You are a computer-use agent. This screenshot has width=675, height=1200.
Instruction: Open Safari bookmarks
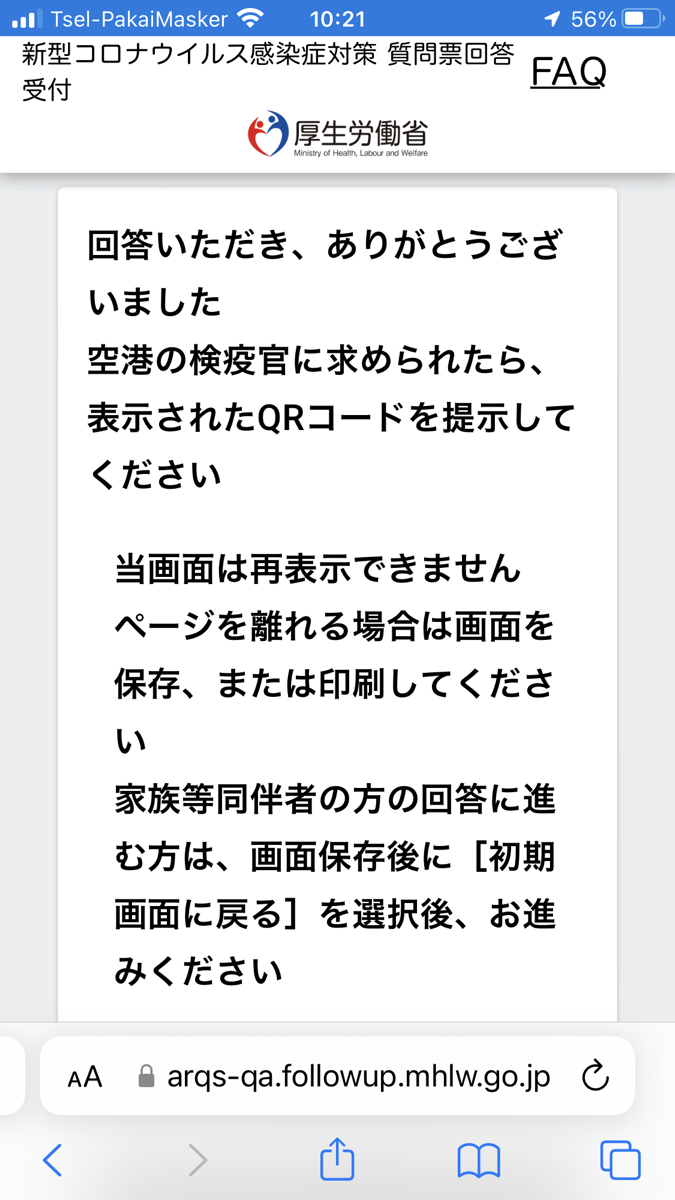(479, 1161)
